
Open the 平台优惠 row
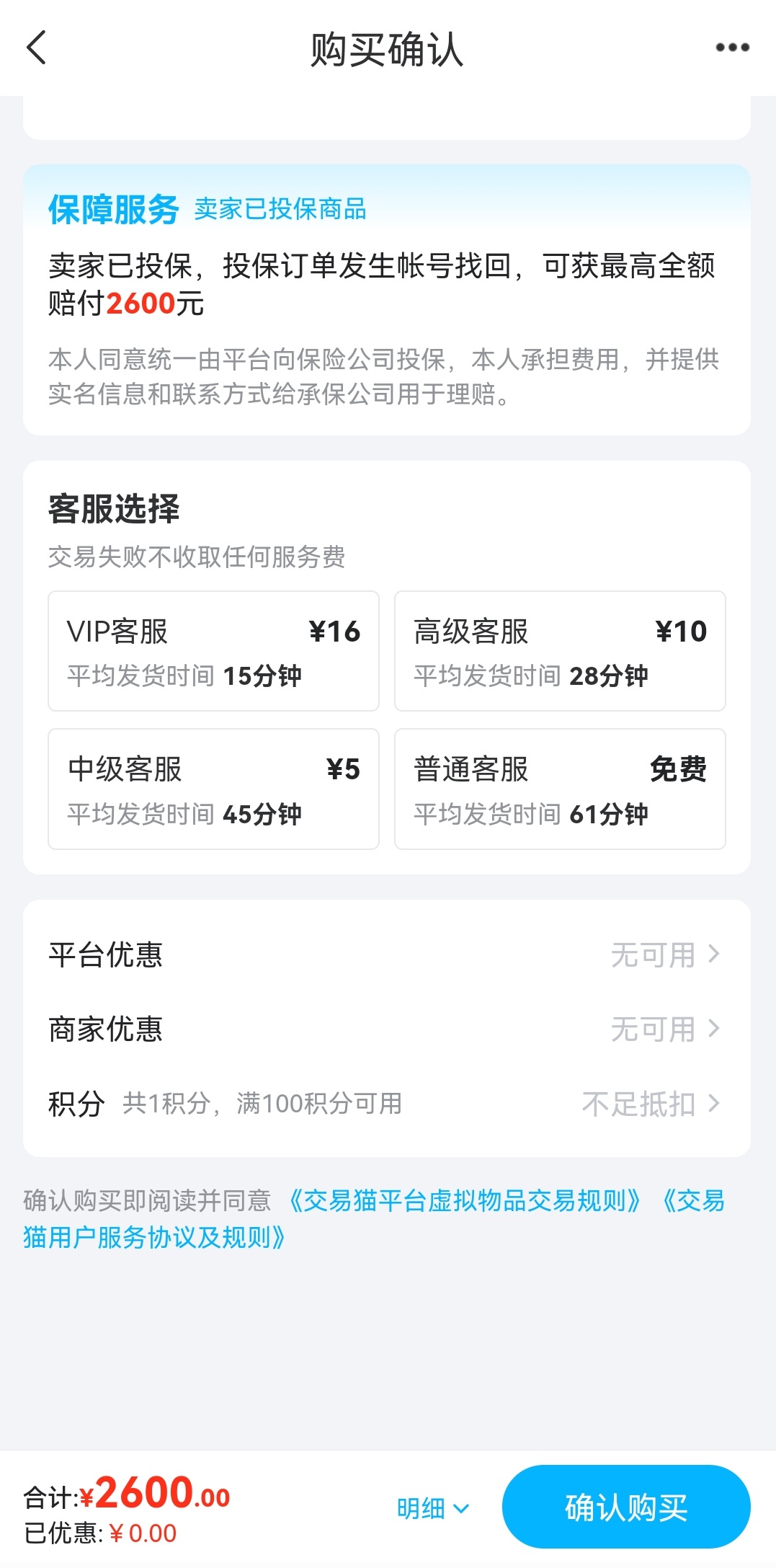(x=387, y=954)
